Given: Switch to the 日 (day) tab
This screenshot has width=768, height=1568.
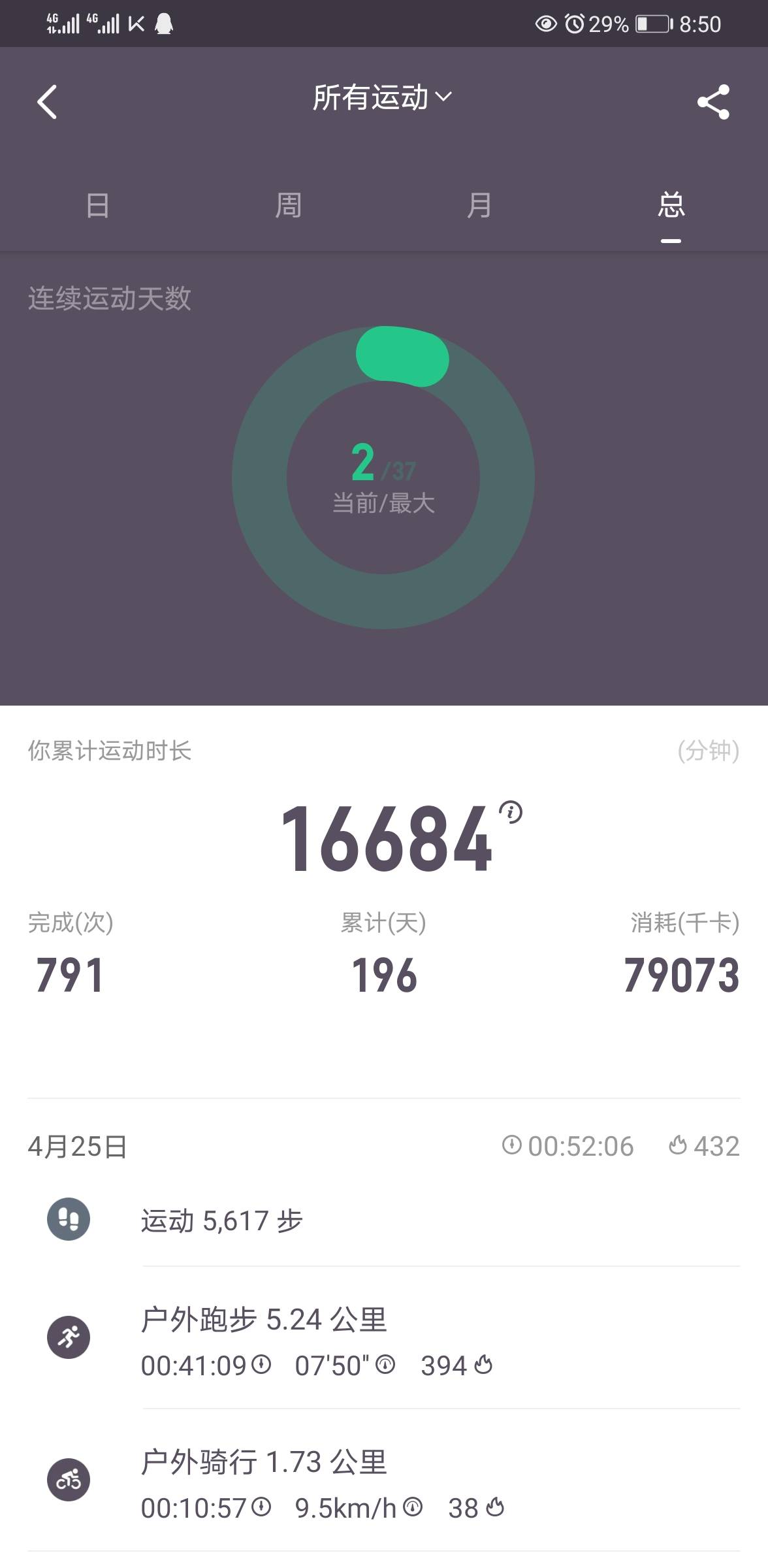Looking at the screenshot, I should [97, 206].
